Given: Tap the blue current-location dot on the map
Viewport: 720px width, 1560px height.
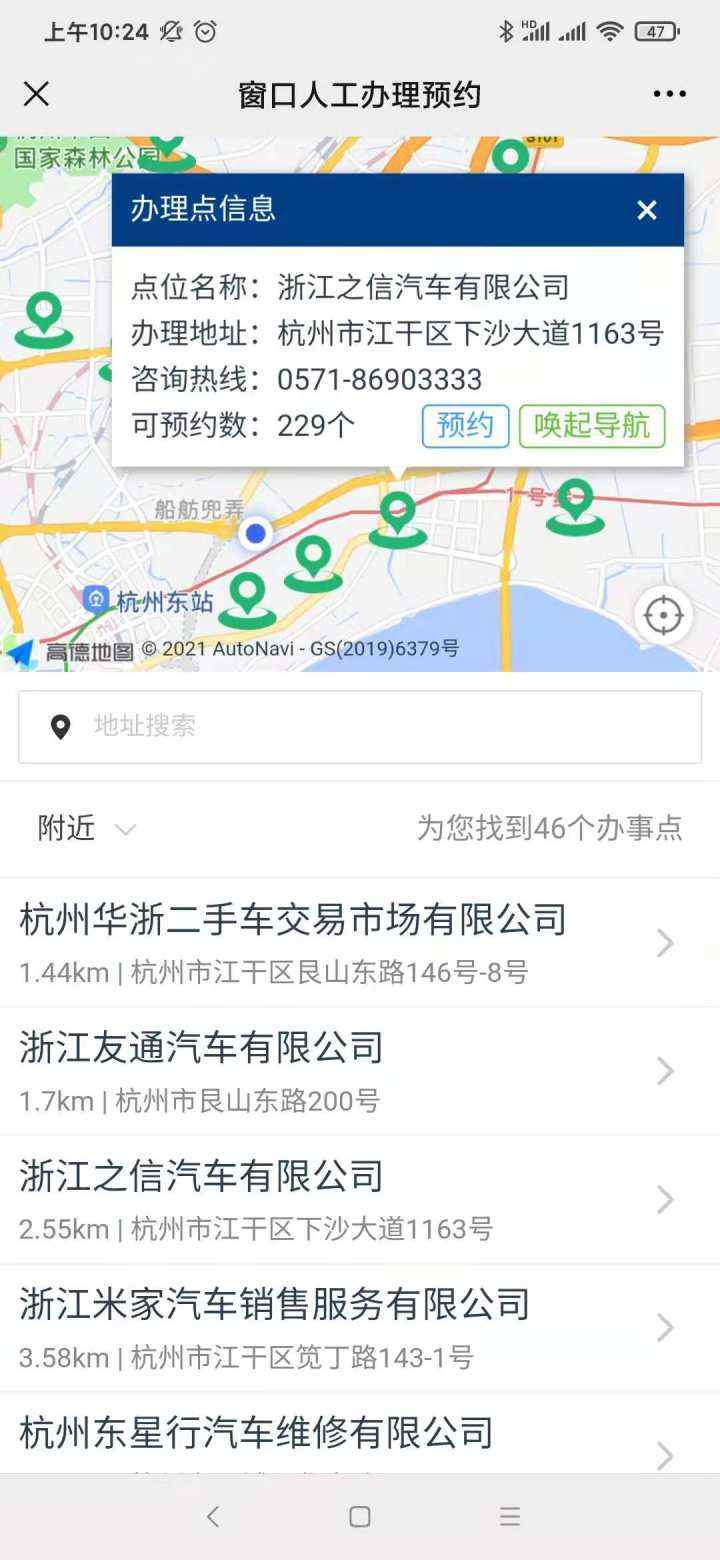Looking at the screenshot, I should 255,534.
